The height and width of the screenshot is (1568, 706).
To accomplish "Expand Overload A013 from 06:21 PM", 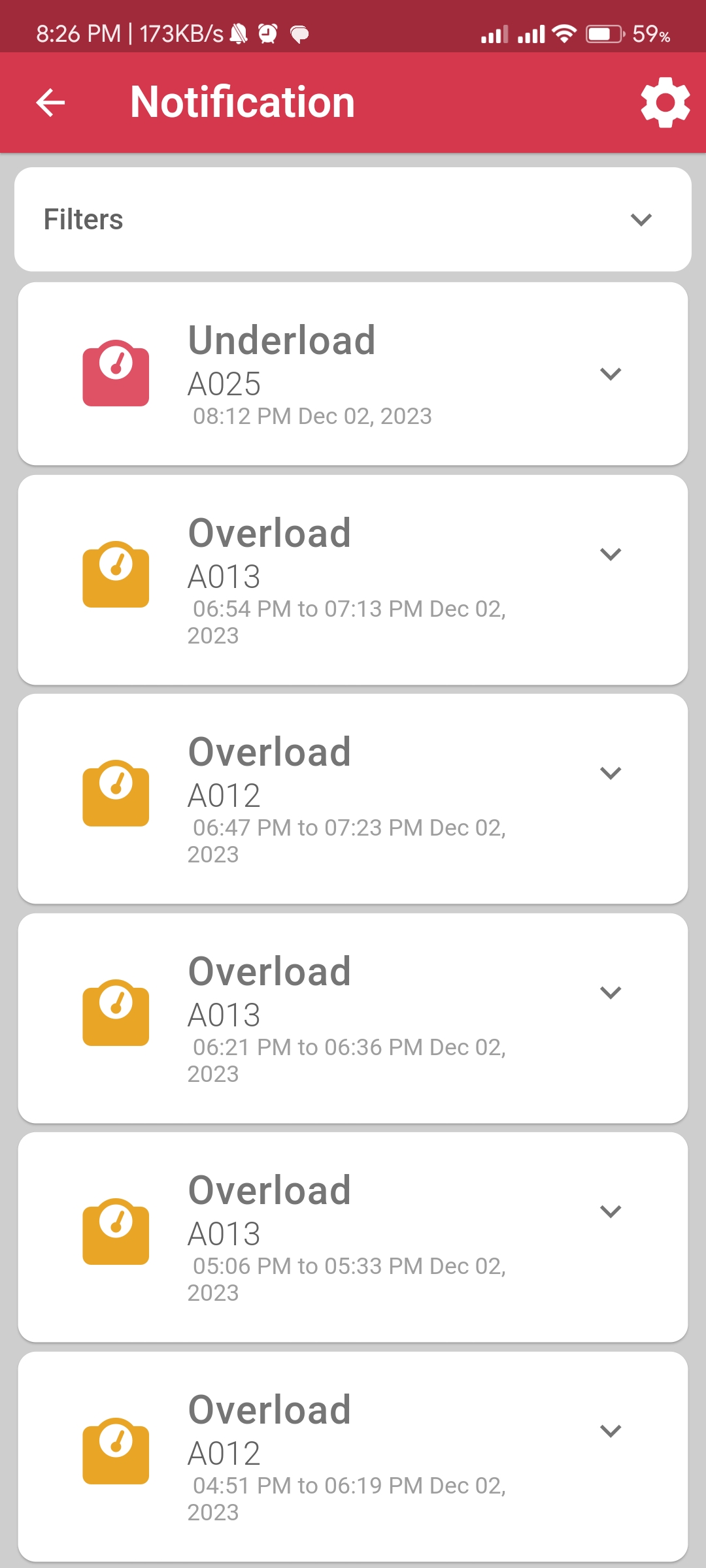I will (610, 992).
